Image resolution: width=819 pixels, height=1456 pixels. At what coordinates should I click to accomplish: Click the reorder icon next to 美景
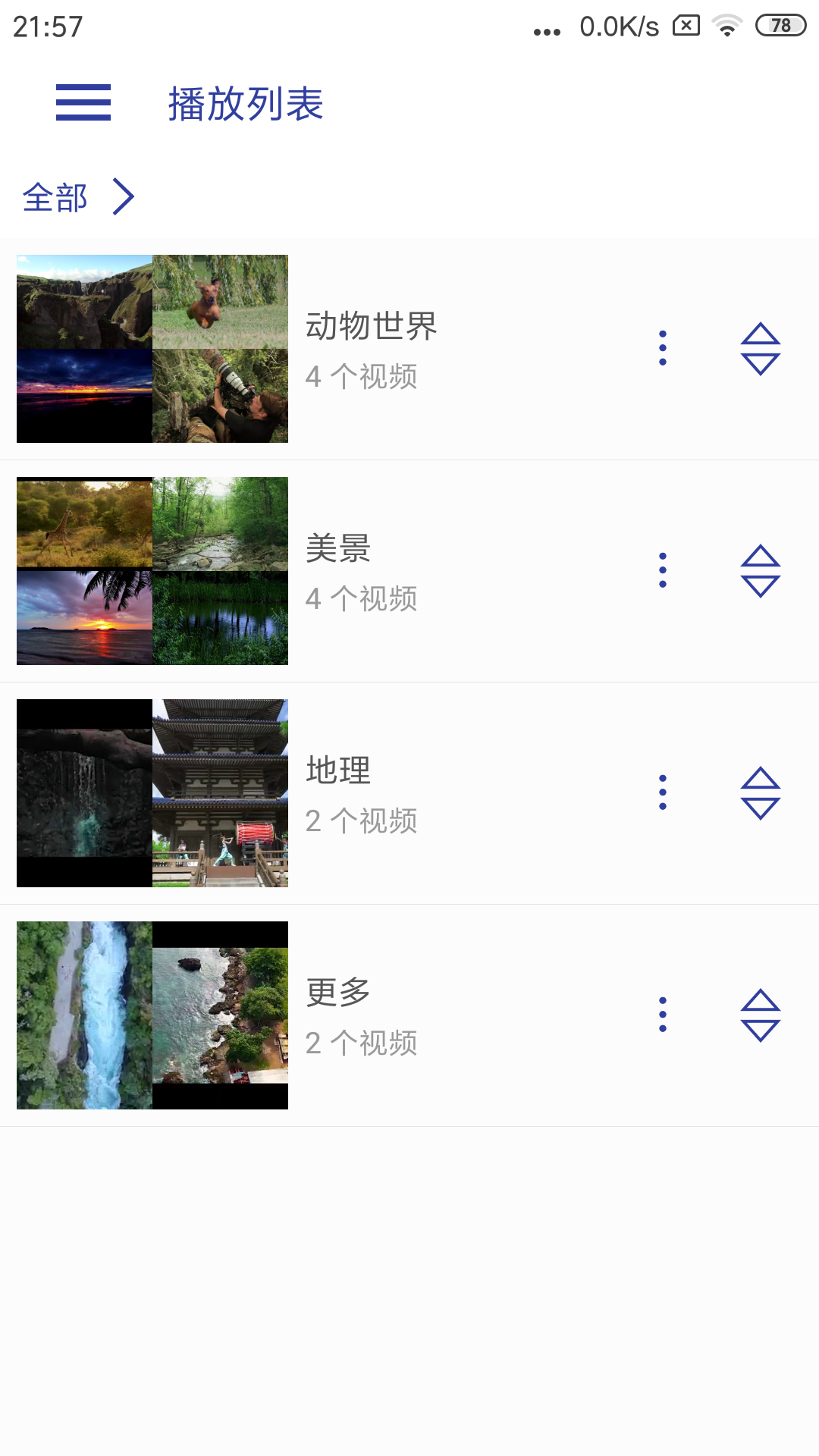[761, 570]
